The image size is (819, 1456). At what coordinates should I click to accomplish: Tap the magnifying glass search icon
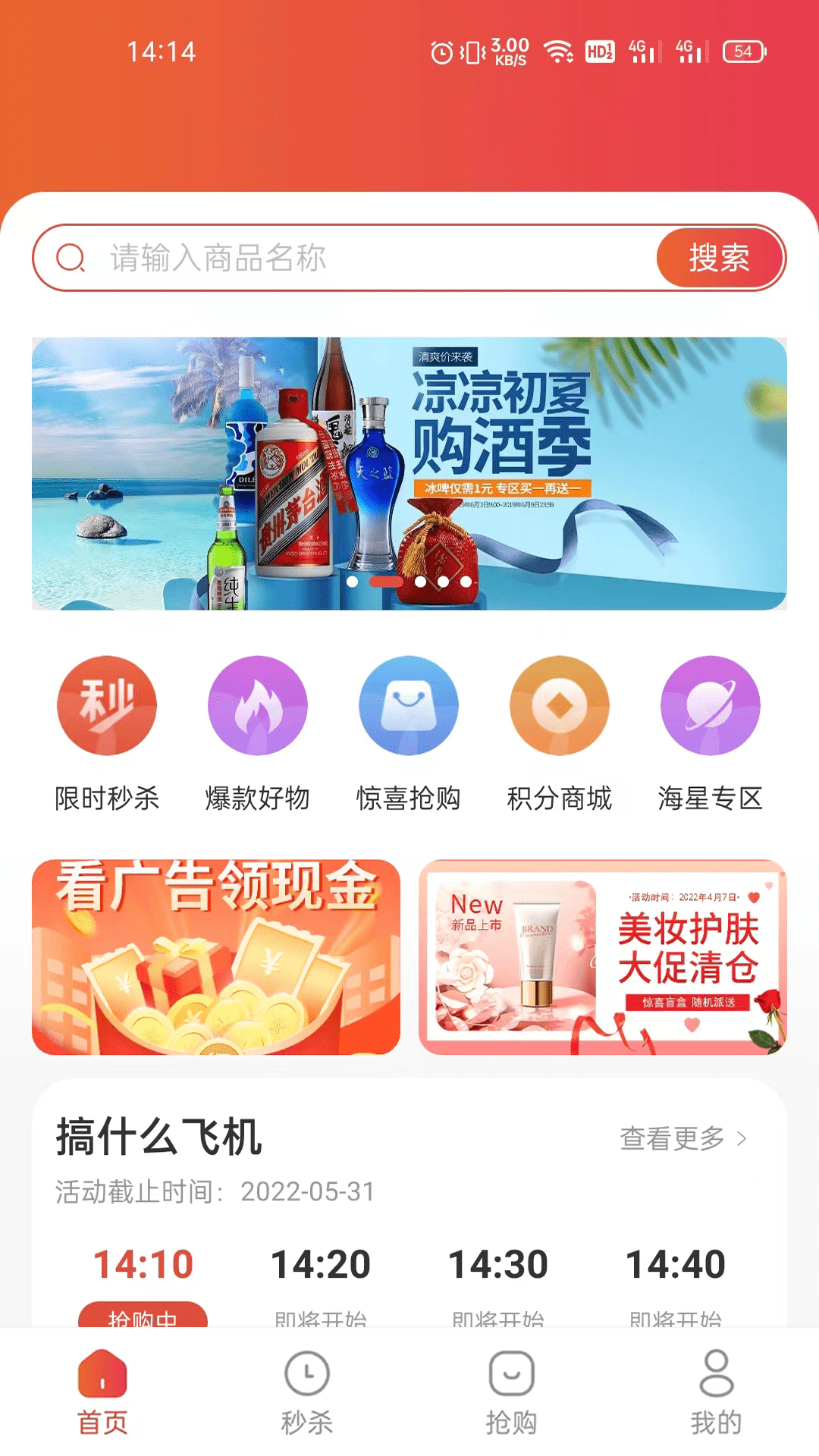(x=70, y=257)
